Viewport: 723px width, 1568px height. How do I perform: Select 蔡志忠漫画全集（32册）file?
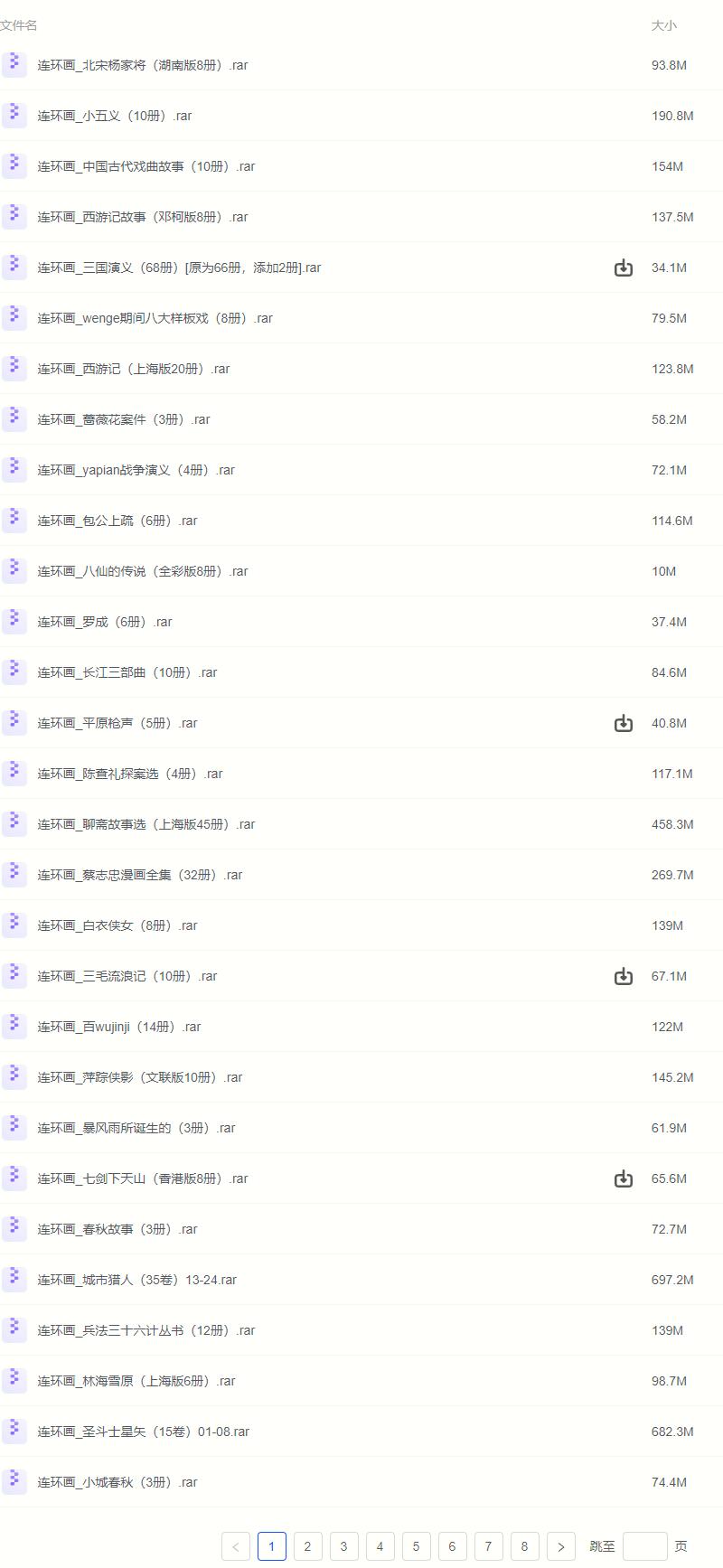140,875
